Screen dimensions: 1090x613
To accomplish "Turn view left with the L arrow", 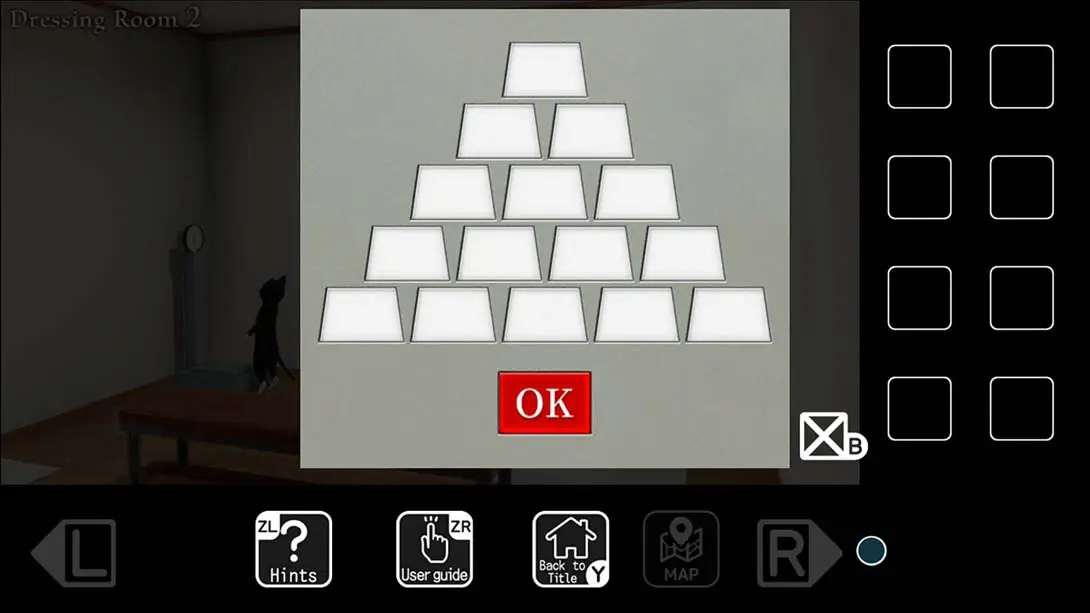I will pyautogui.click(x=76, y=552).
